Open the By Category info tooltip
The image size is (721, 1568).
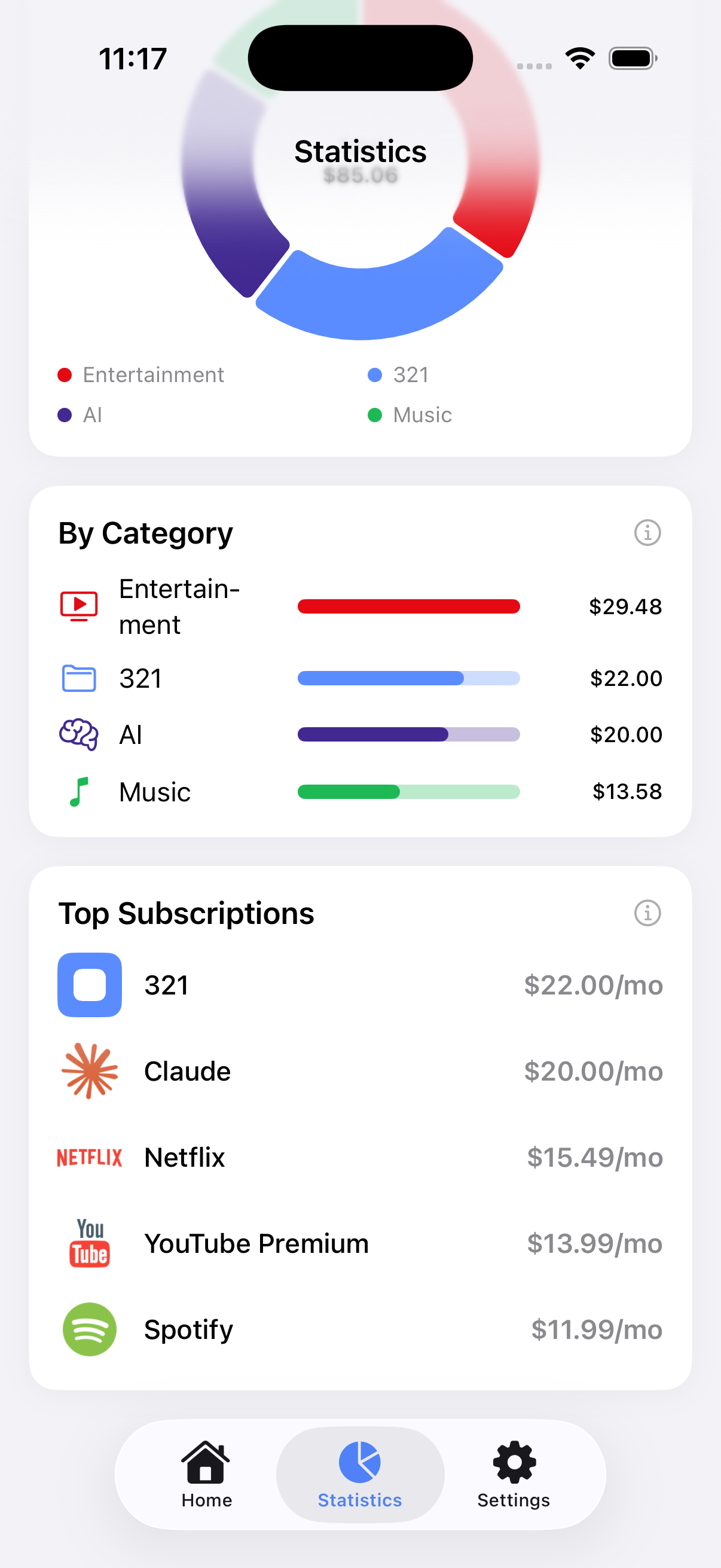click(647, 533)
